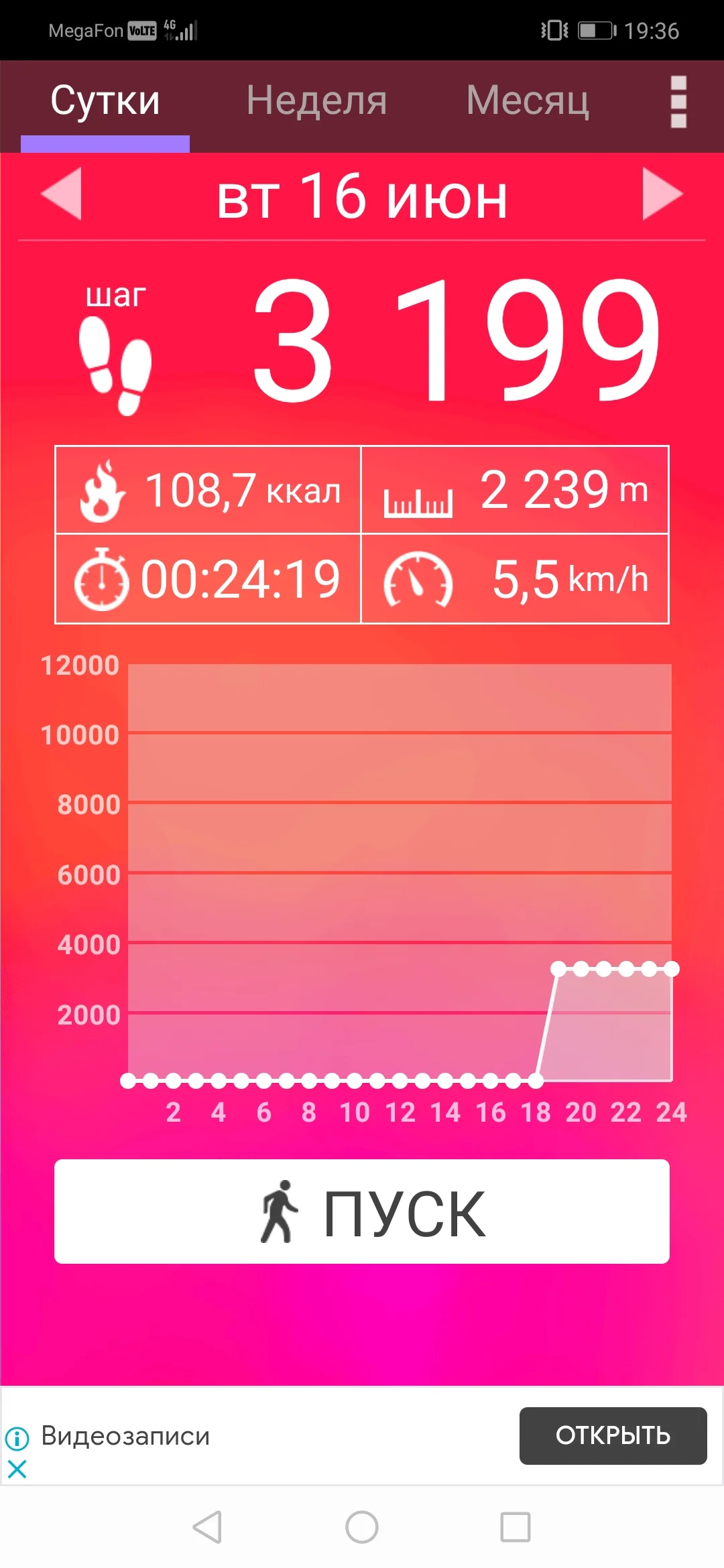Open the overflow menu
724x1568 pixels.
pyautogui.click(x=678, y=102)
